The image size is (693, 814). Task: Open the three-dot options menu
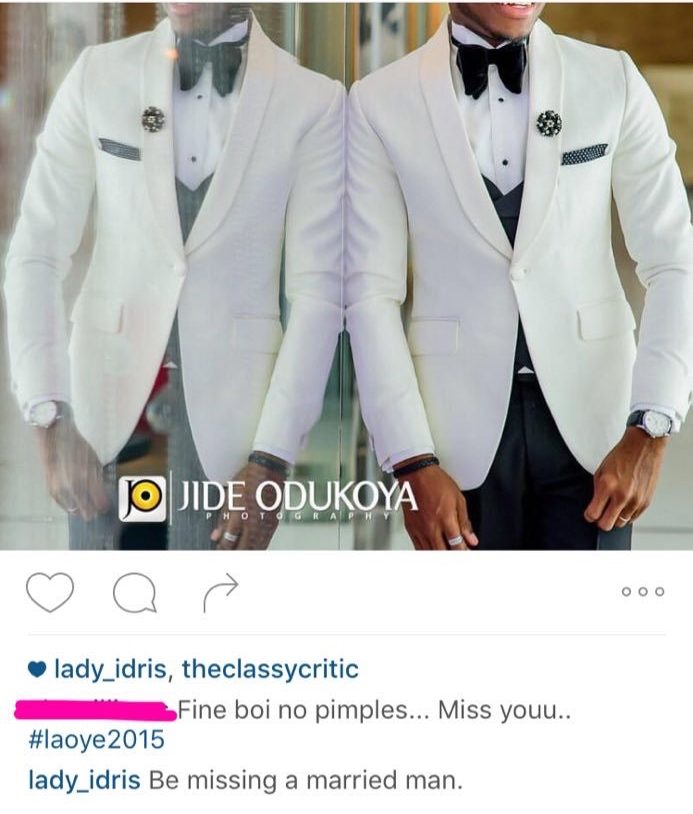coord(642,592)
